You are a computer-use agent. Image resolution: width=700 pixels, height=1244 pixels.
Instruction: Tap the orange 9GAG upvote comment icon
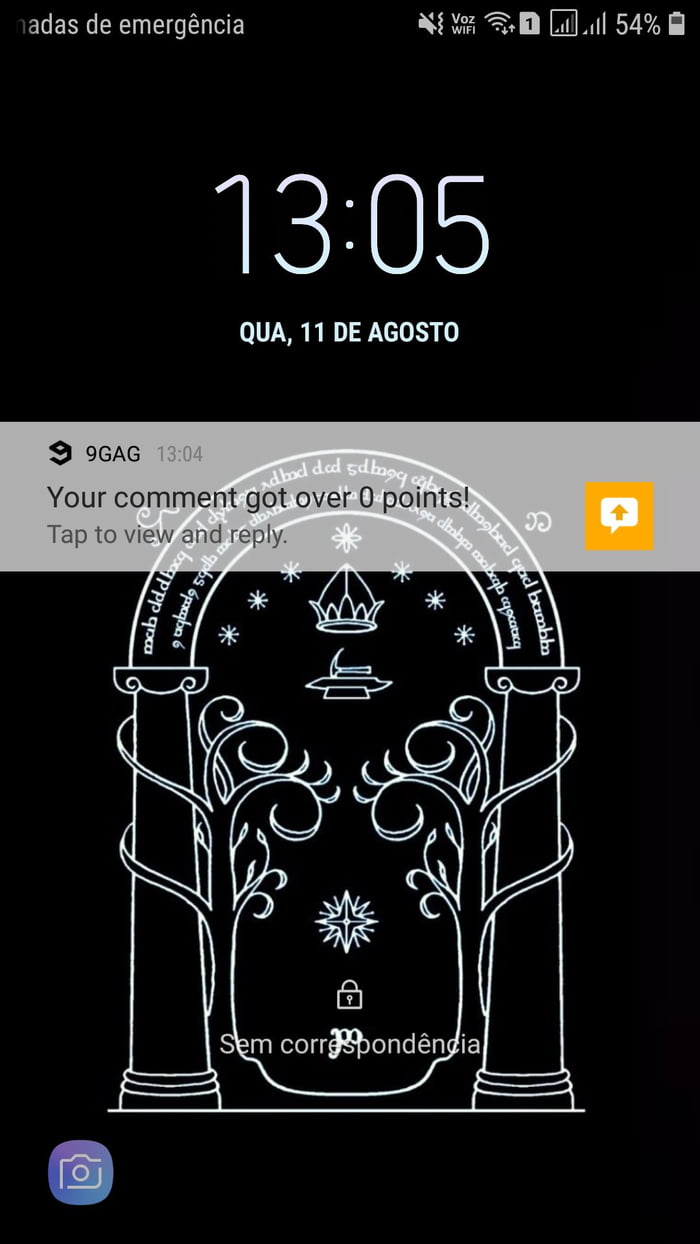618,516
